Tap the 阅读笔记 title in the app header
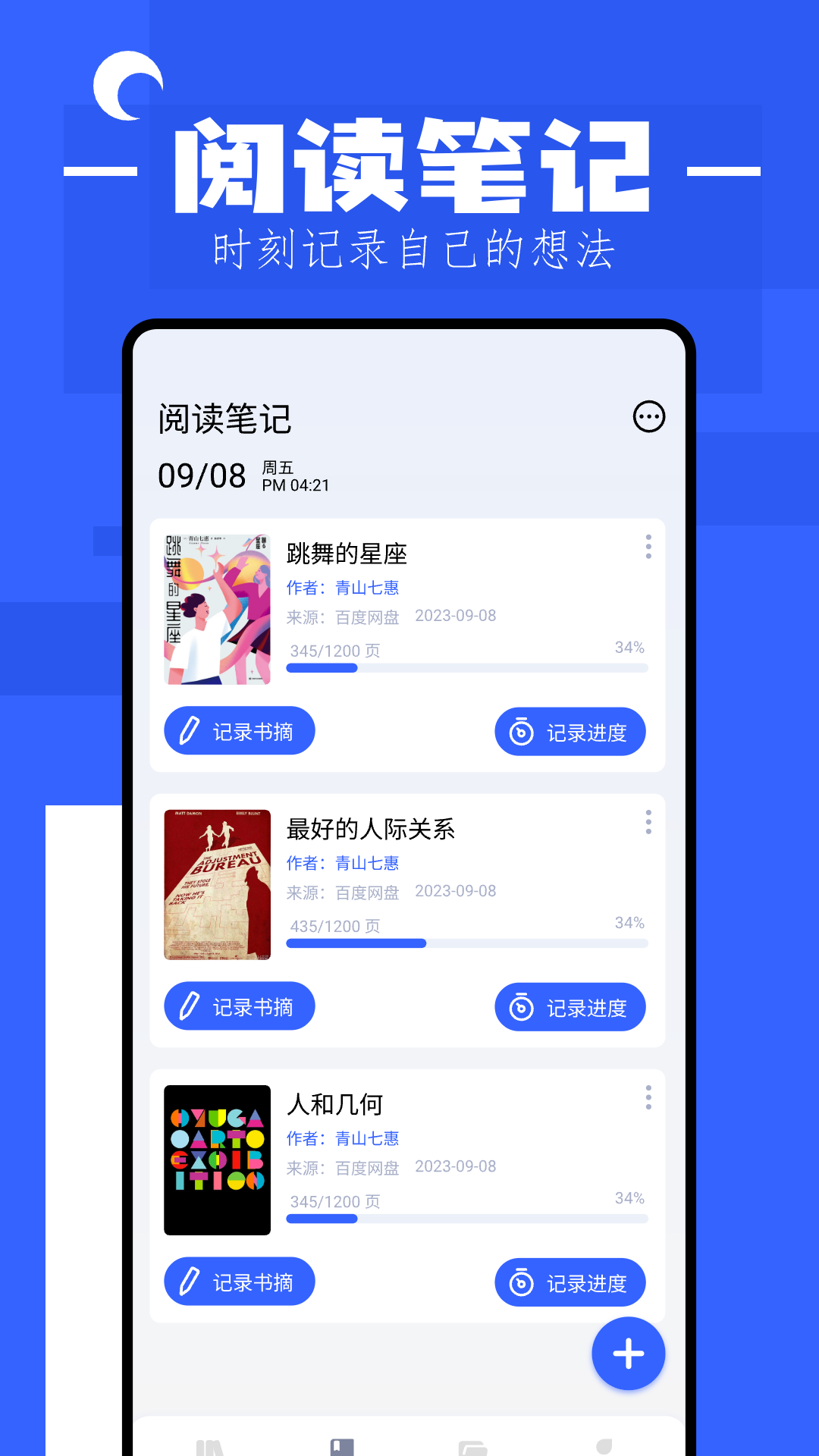The height and width of the screenshot is (1456, 819). click(224, 416)
